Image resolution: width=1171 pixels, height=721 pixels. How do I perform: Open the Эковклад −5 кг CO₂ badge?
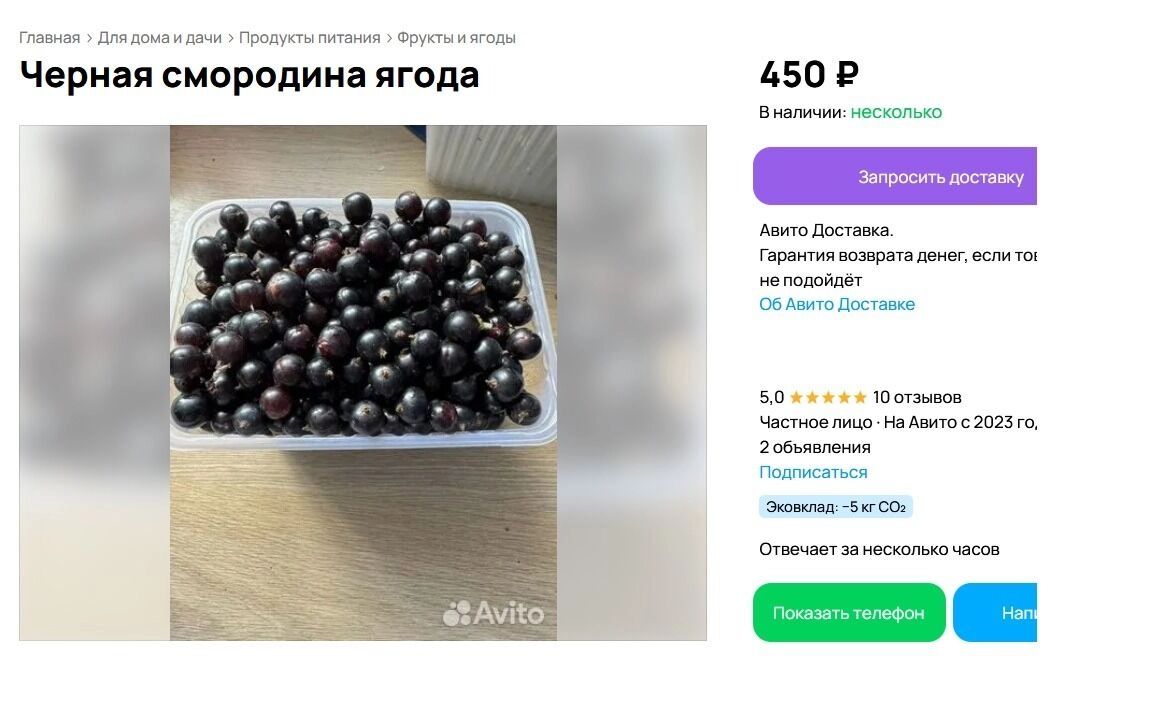835,507
